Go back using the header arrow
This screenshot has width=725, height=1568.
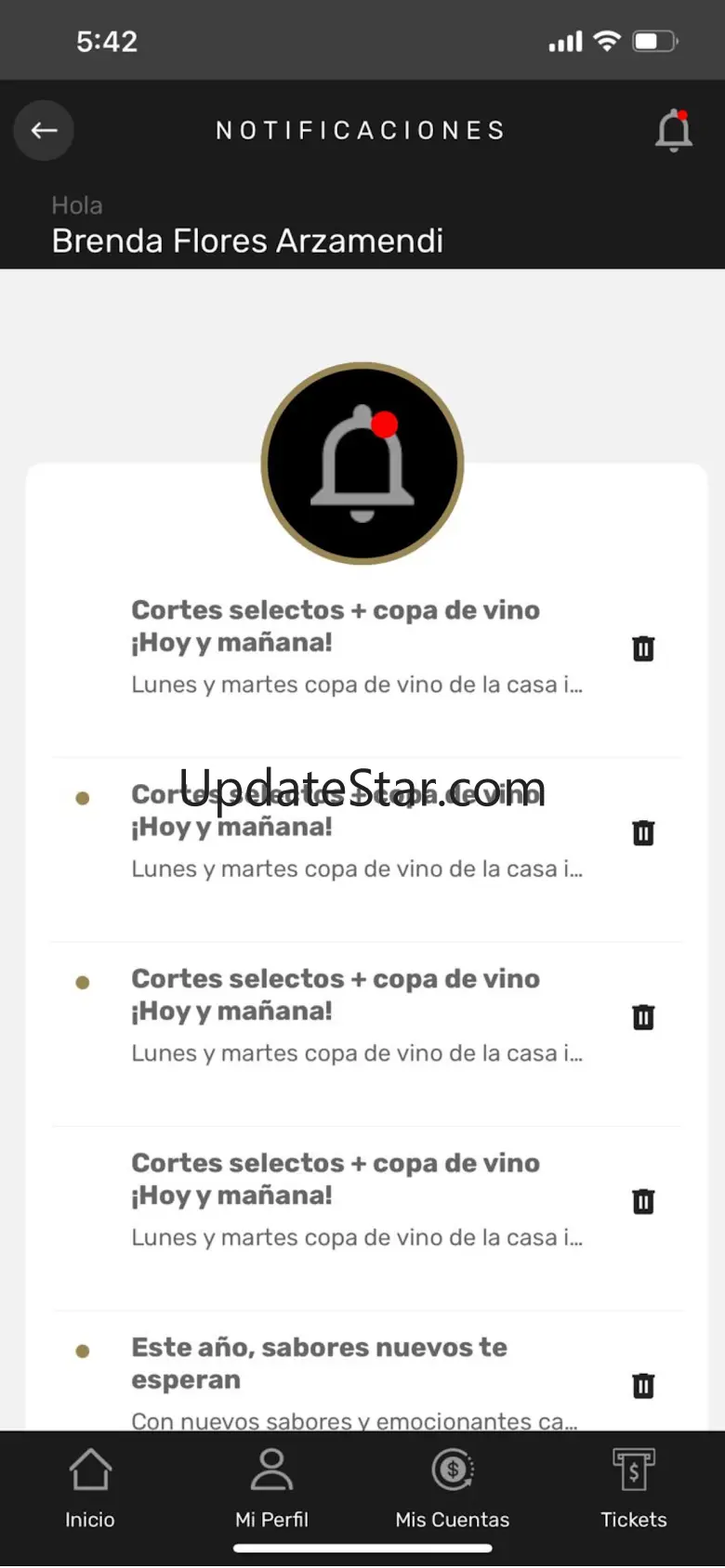click(44, 130)
